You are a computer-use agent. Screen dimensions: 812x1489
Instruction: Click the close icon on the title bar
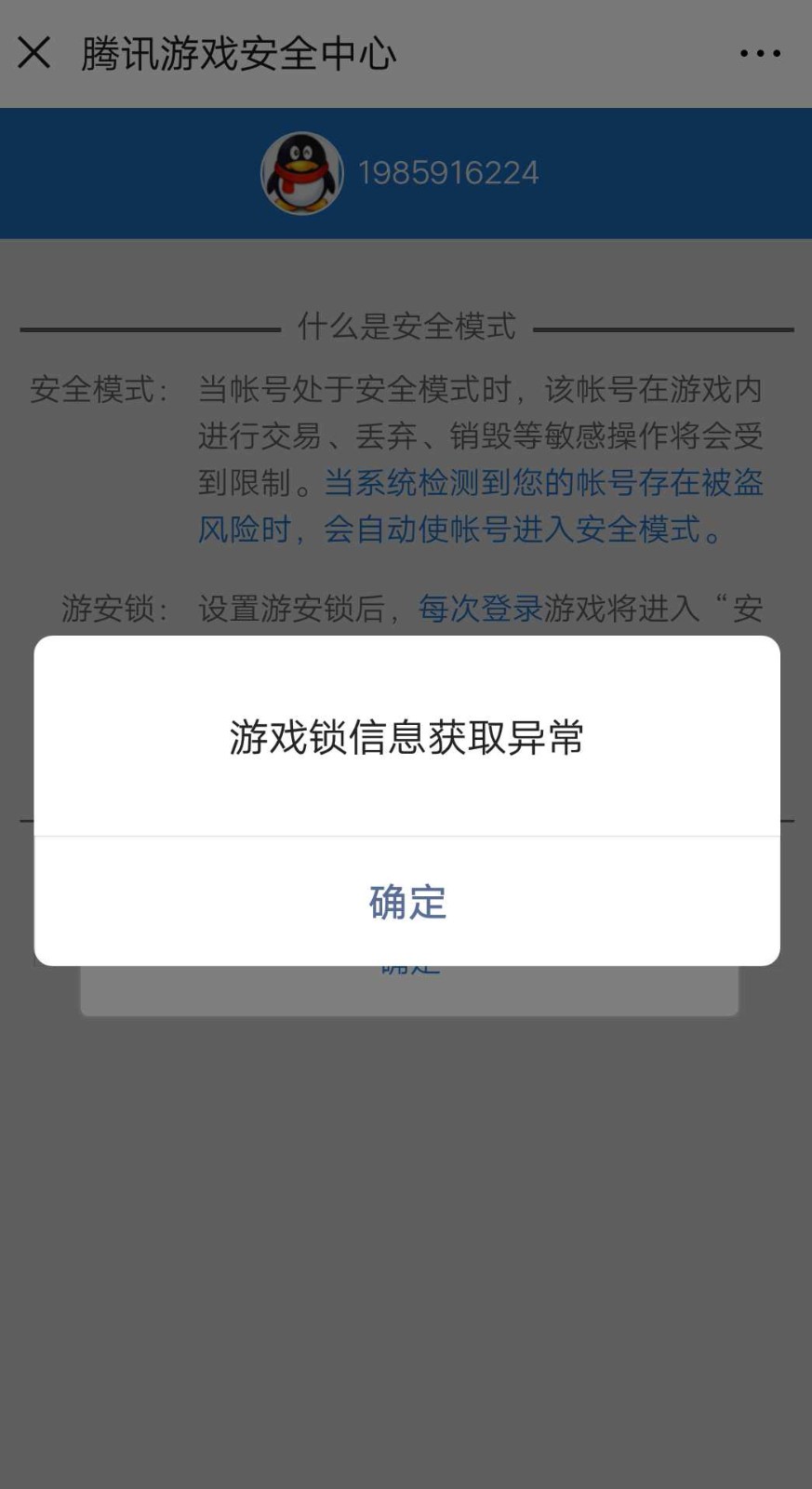[x=33, y=53]
